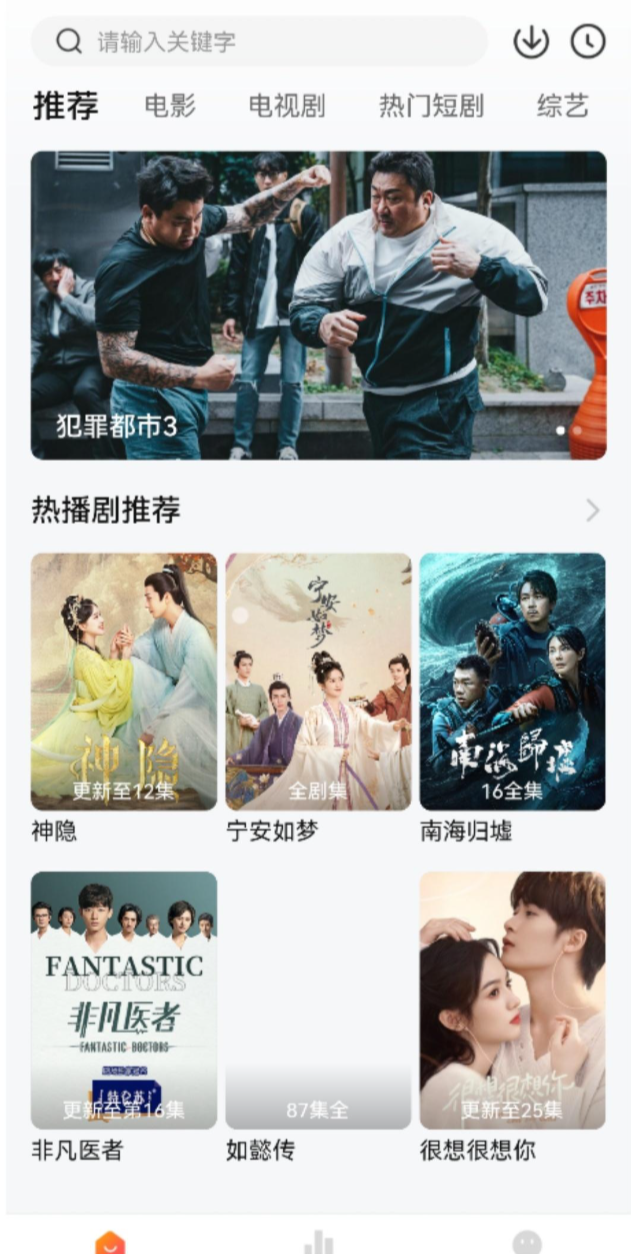Expand 热播剧推荐 with the chevron
This screenshot has height=1254, width=631.
(x=593, y=511)
